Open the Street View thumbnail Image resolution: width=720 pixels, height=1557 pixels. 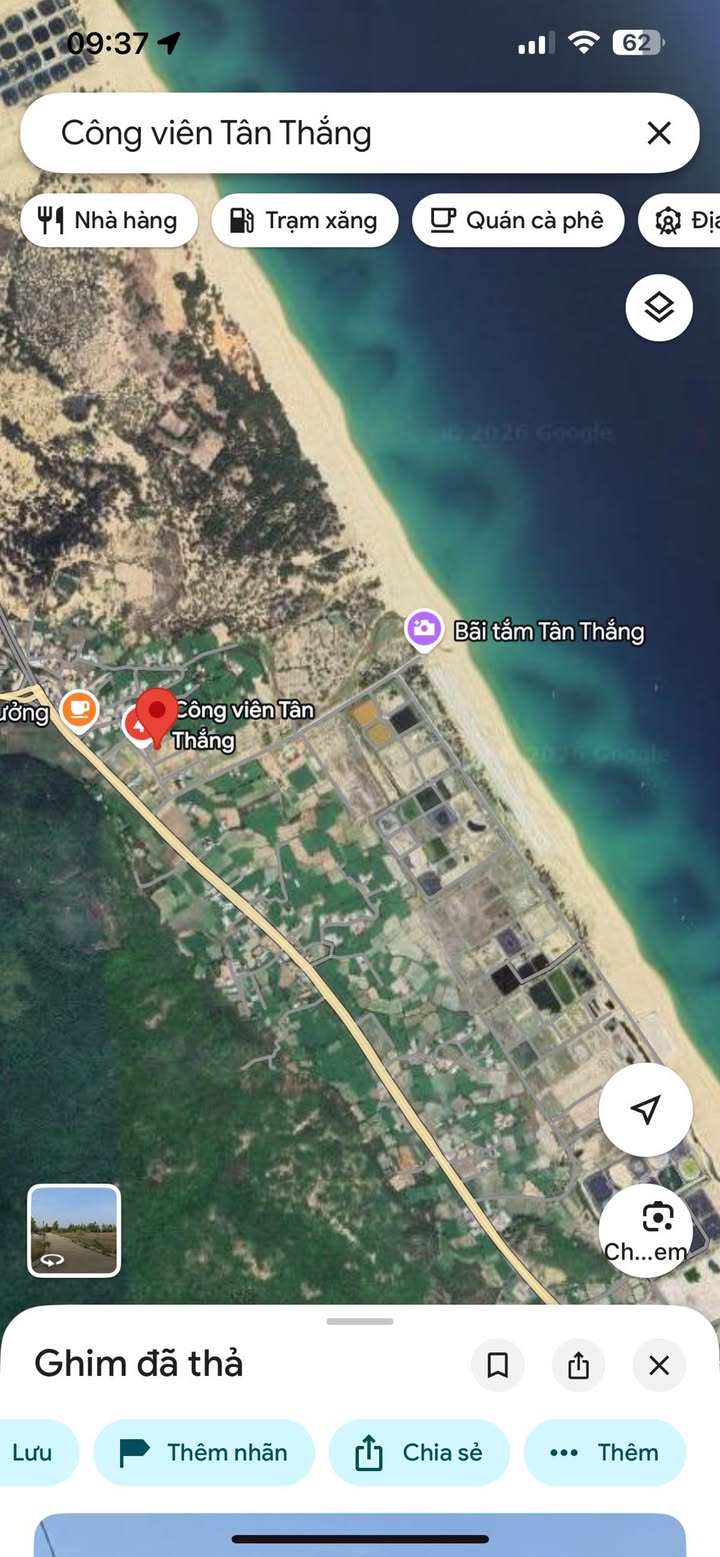tap(74, 1231)
